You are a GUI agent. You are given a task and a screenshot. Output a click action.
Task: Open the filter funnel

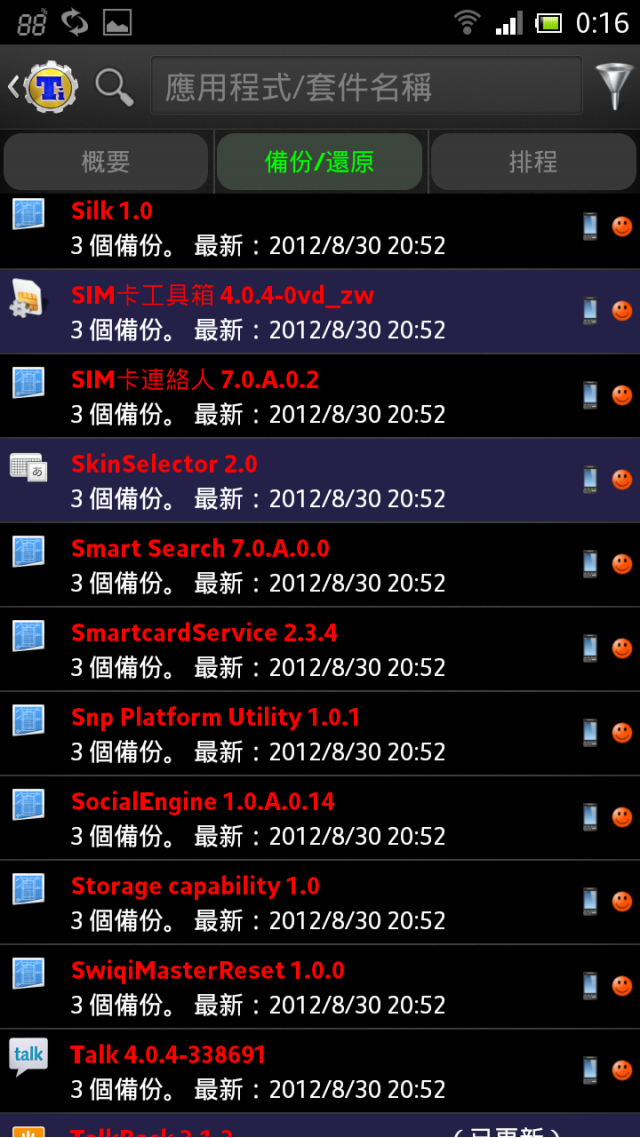click(x=613, y=87)
